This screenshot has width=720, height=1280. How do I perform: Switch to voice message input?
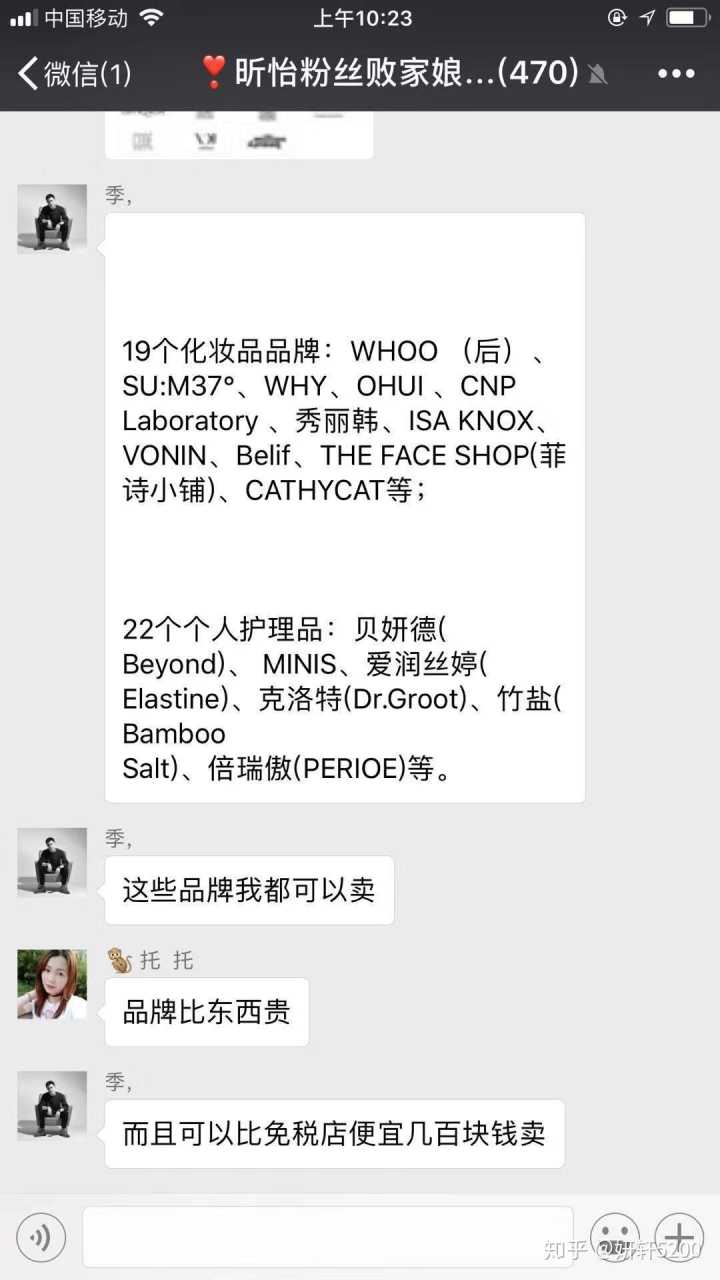click(41, 1238)
